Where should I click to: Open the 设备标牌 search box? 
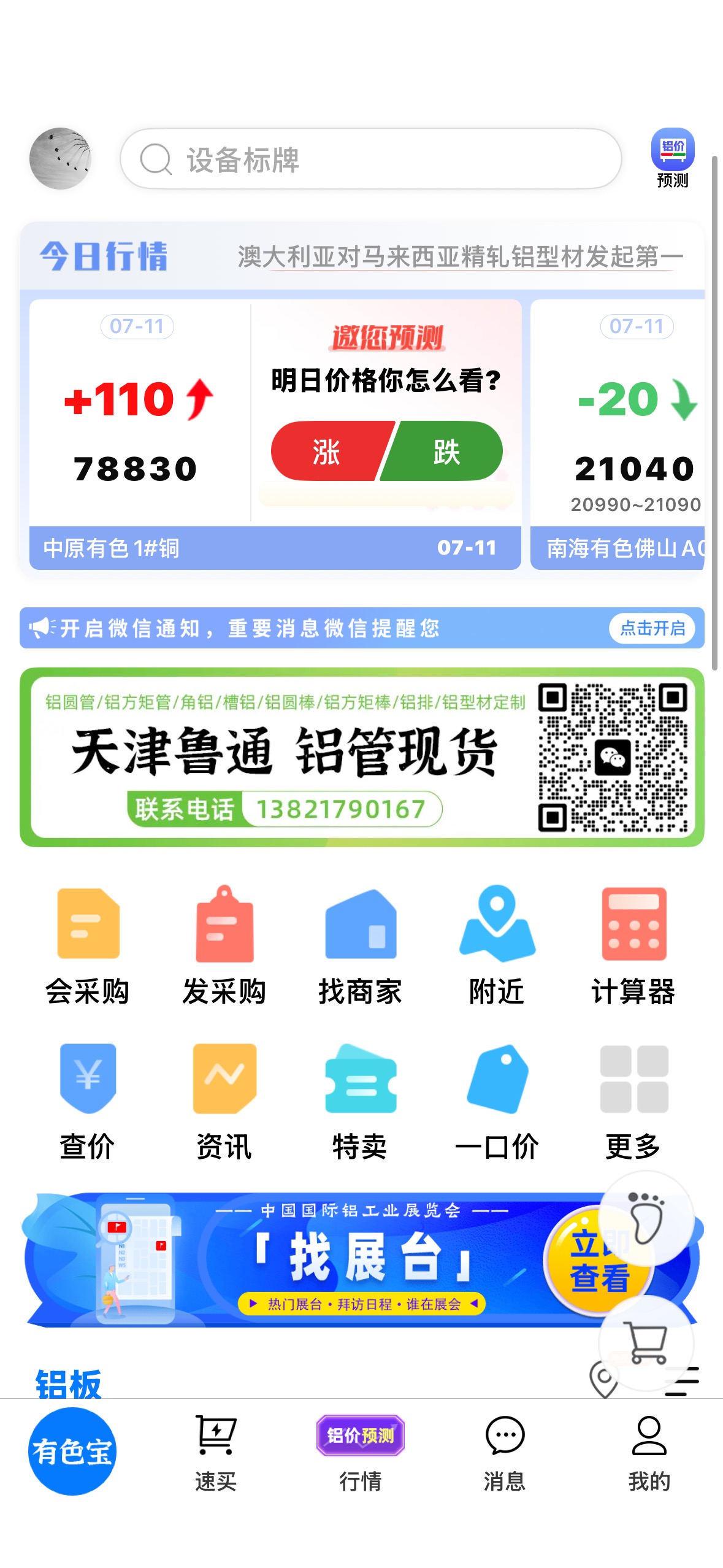pos(370,159)
